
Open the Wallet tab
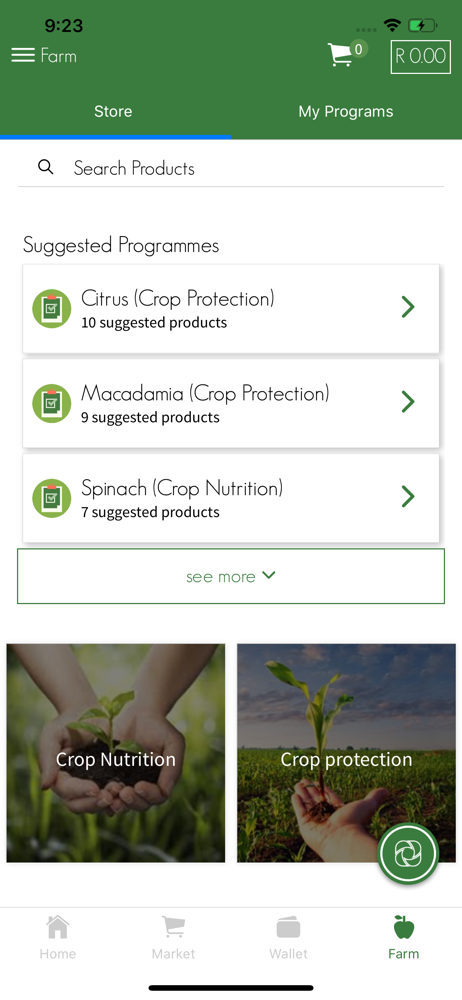pyautogui.click(x=288, y=937)
